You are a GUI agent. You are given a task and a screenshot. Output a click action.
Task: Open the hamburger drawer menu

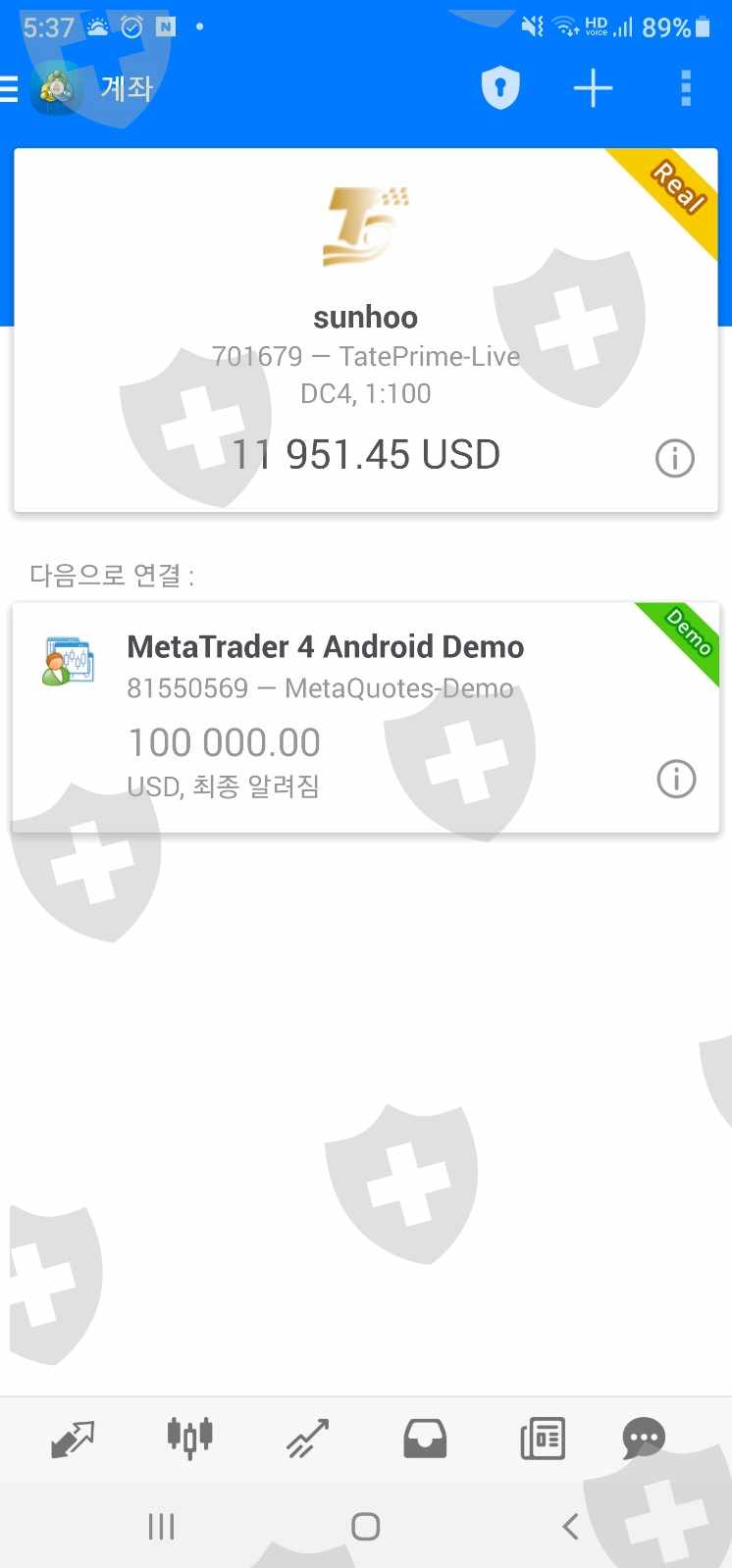8,89
